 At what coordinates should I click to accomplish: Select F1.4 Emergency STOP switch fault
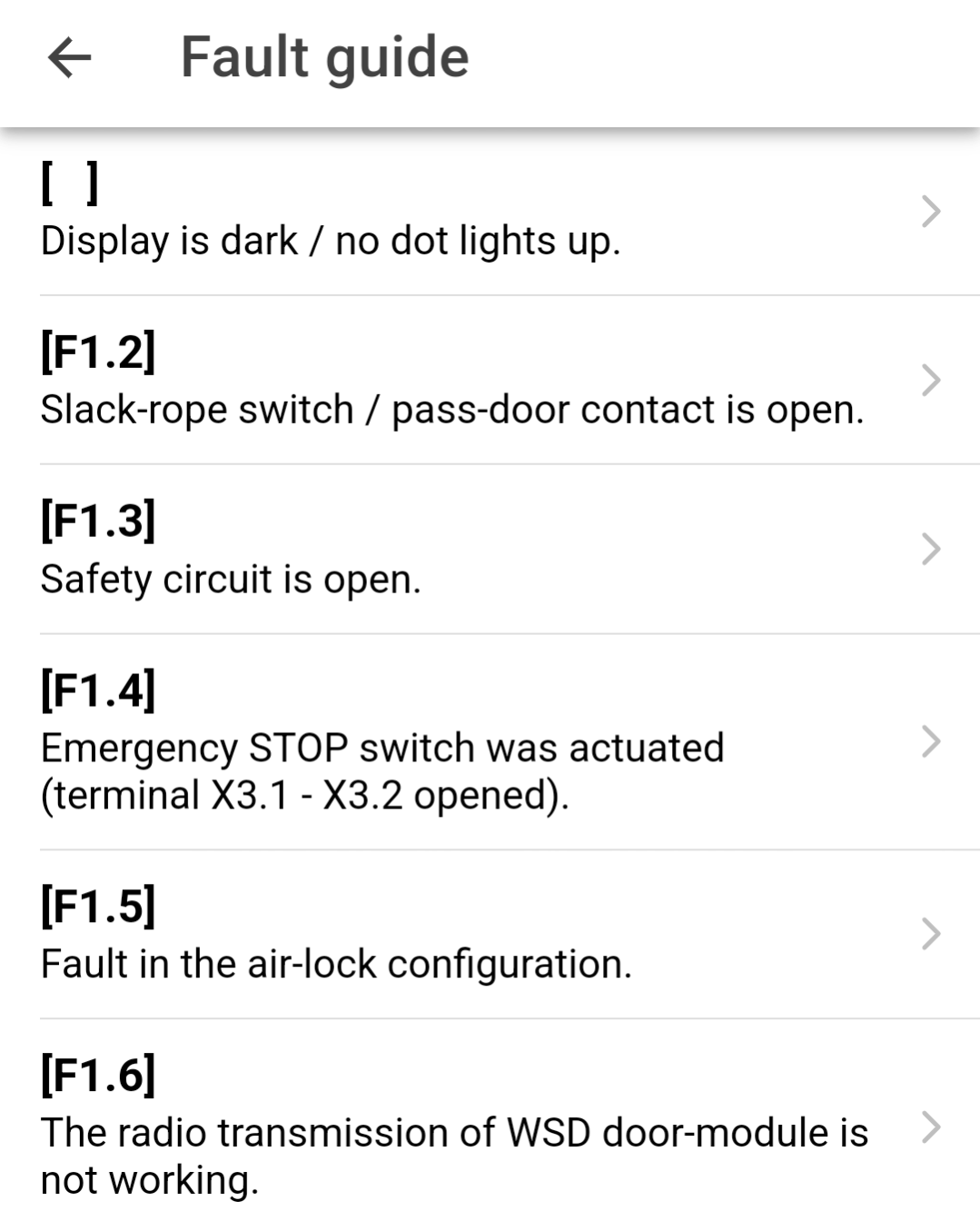coord(490,742)
